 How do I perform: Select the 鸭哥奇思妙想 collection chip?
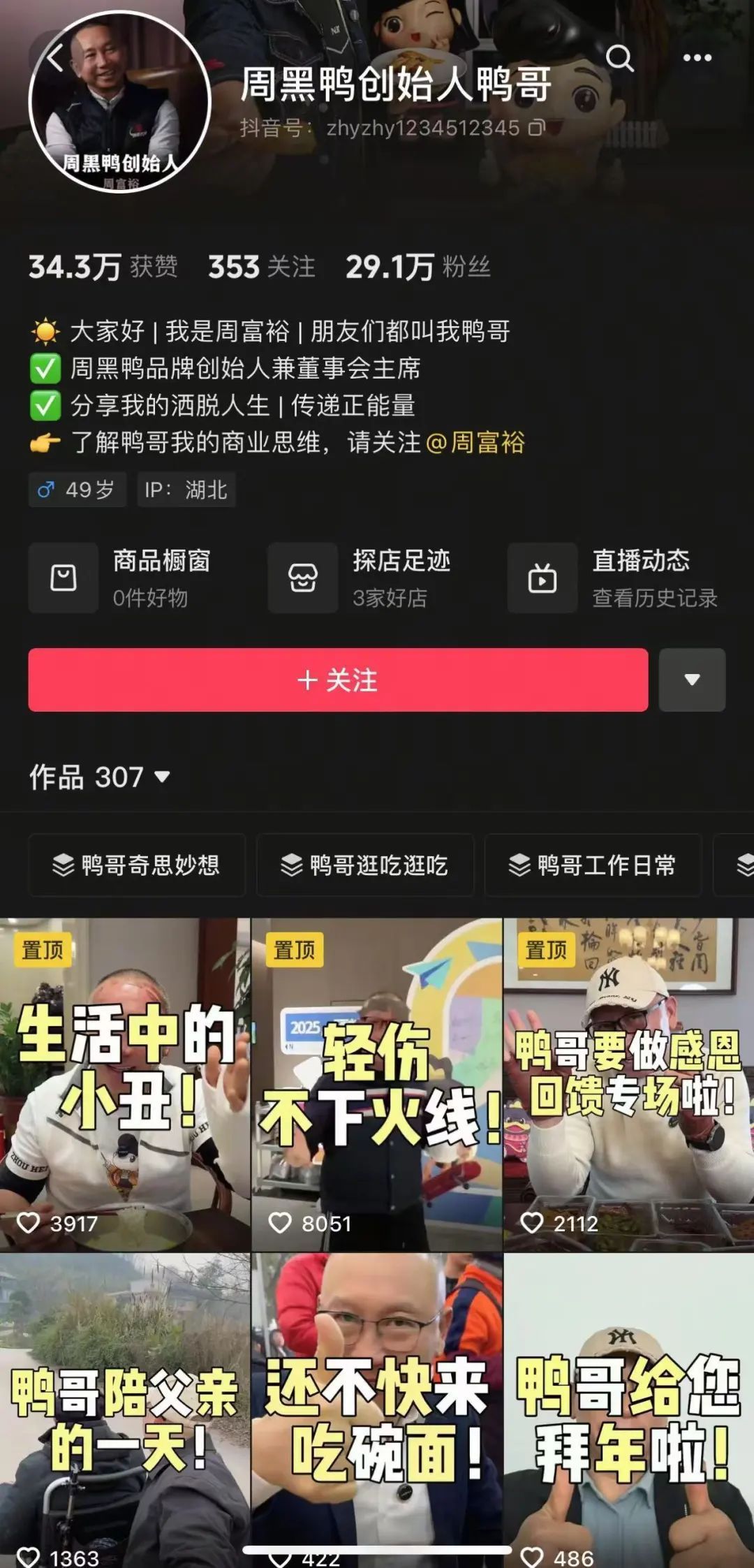point(137,865)
